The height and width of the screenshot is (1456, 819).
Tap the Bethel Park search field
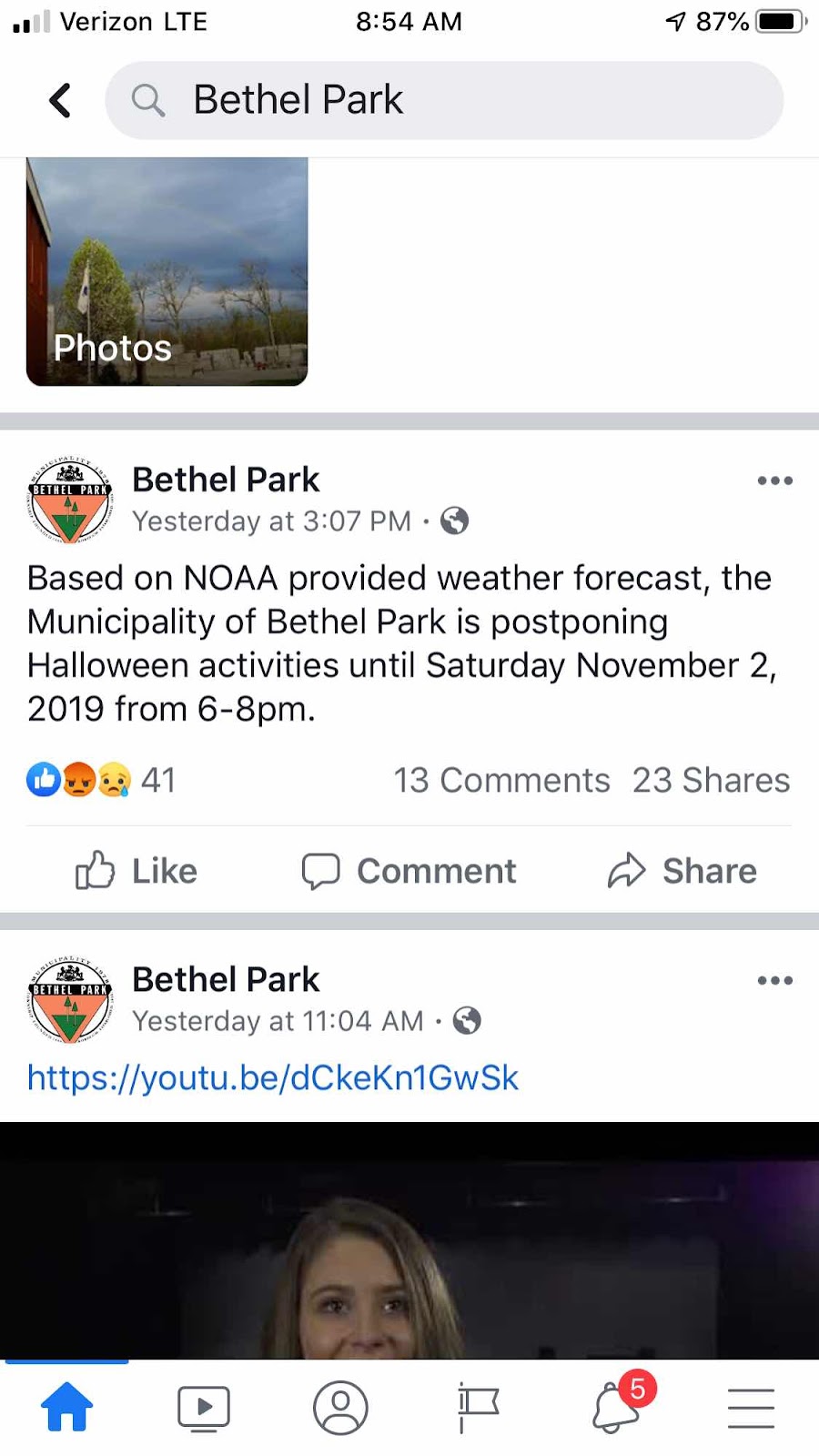click(x=444, y=100)
